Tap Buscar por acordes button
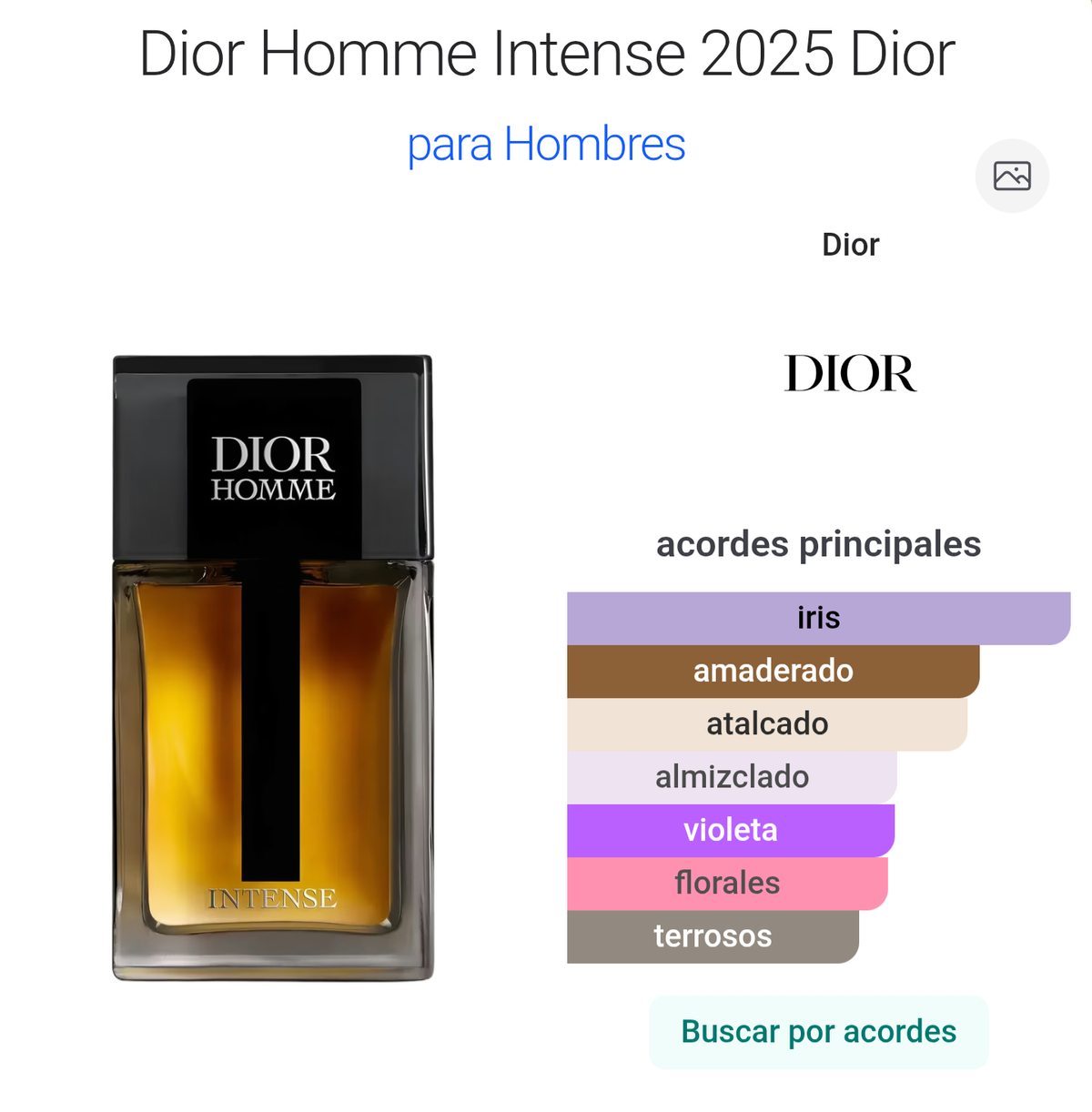Image resolution: width=1092 pixels, height=1112 pixels. 818,1032
